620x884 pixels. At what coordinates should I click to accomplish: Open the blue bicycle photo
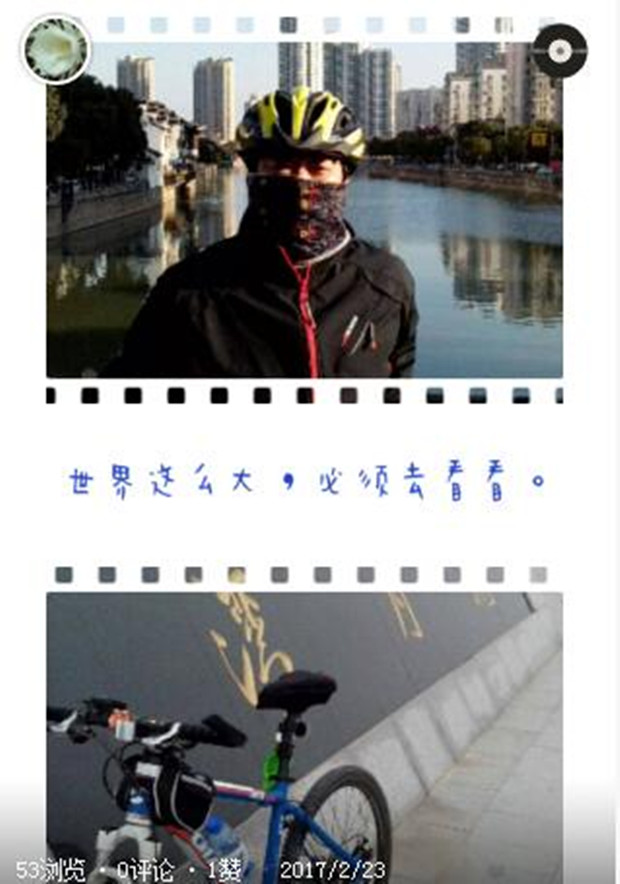point(304,730)
